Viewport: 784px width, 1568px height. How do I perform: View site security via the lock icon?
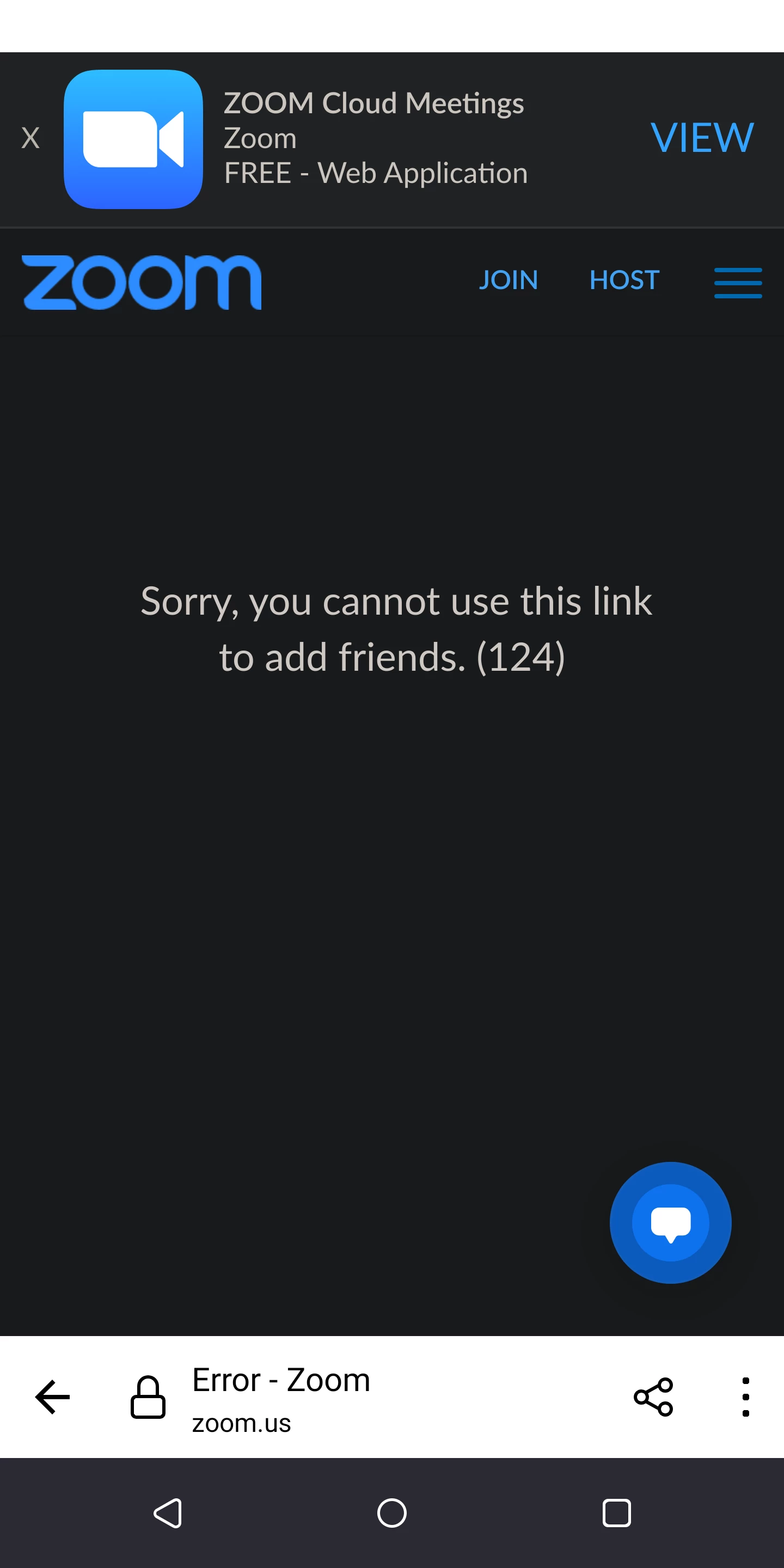[148, 1398]
